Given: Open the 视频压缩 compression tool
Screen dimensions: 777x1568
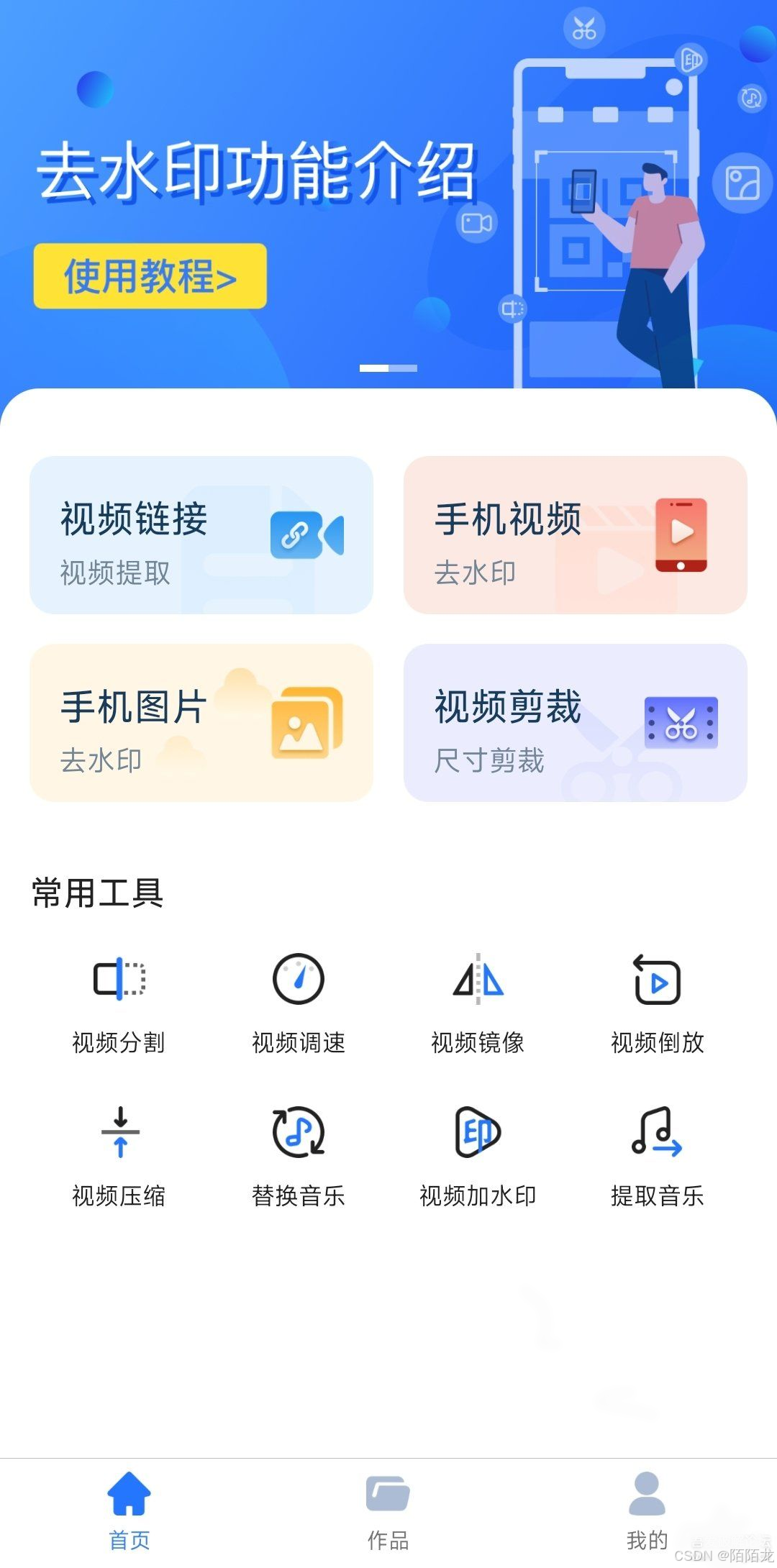Looking at the screenshot, I should pyautogui.click(x=119, y=1155).
